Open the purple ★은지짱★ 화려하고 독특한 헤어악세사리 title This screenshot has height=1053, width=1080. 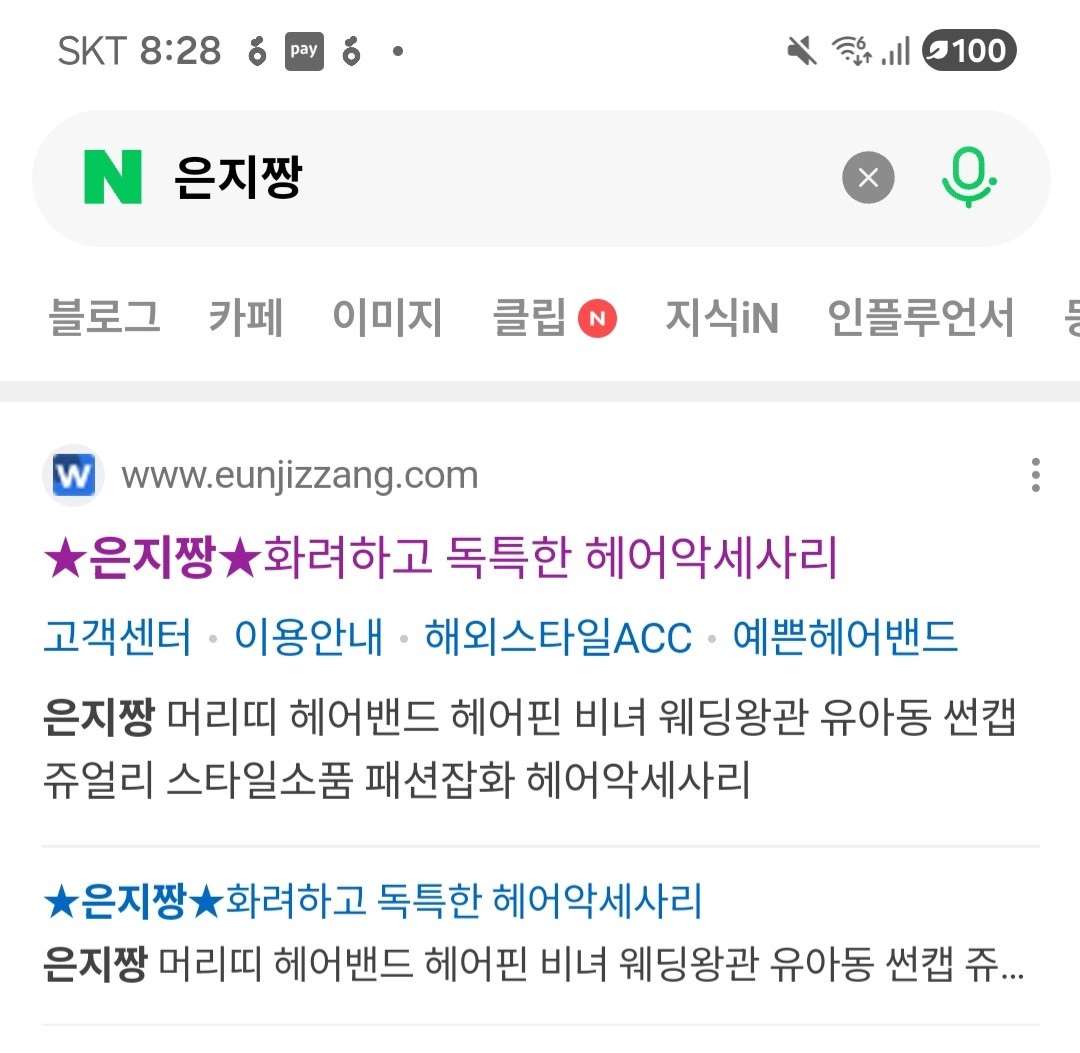pyautogui.click(x=440, y=558)
